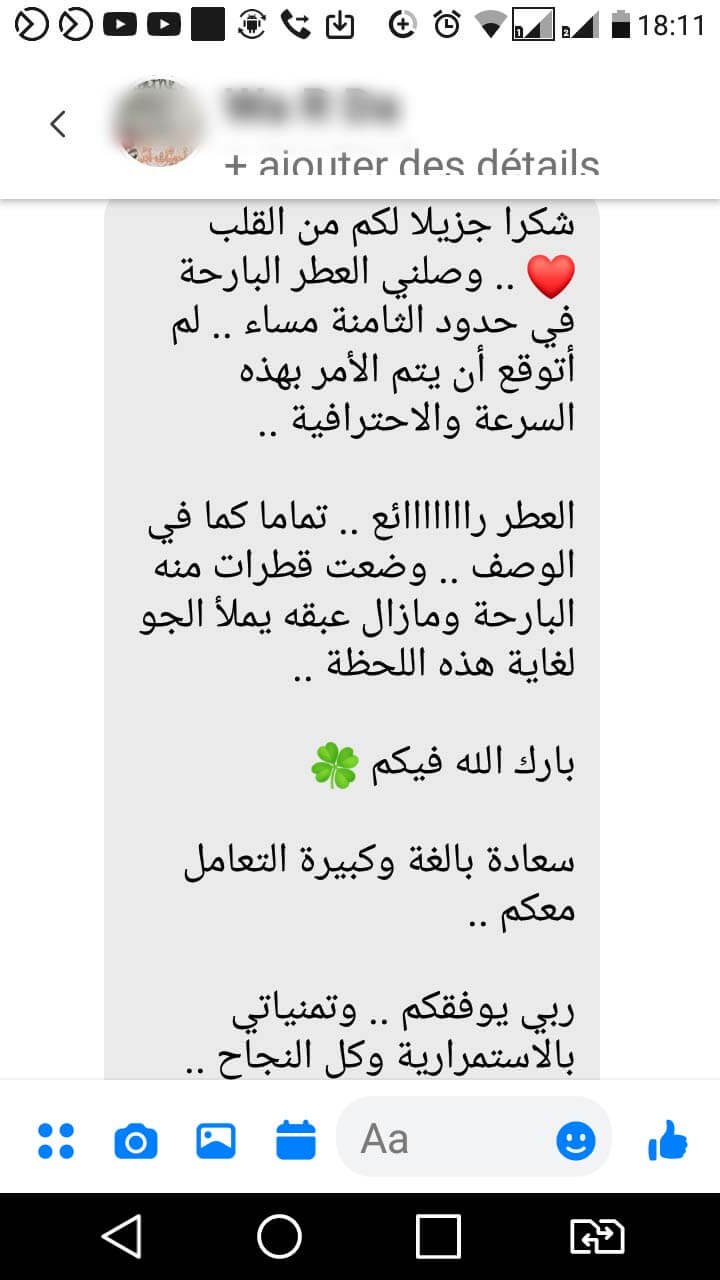Tap the 'ajouter des détails' link
This screenshot has width=720, height=1280.
point(411,165)
